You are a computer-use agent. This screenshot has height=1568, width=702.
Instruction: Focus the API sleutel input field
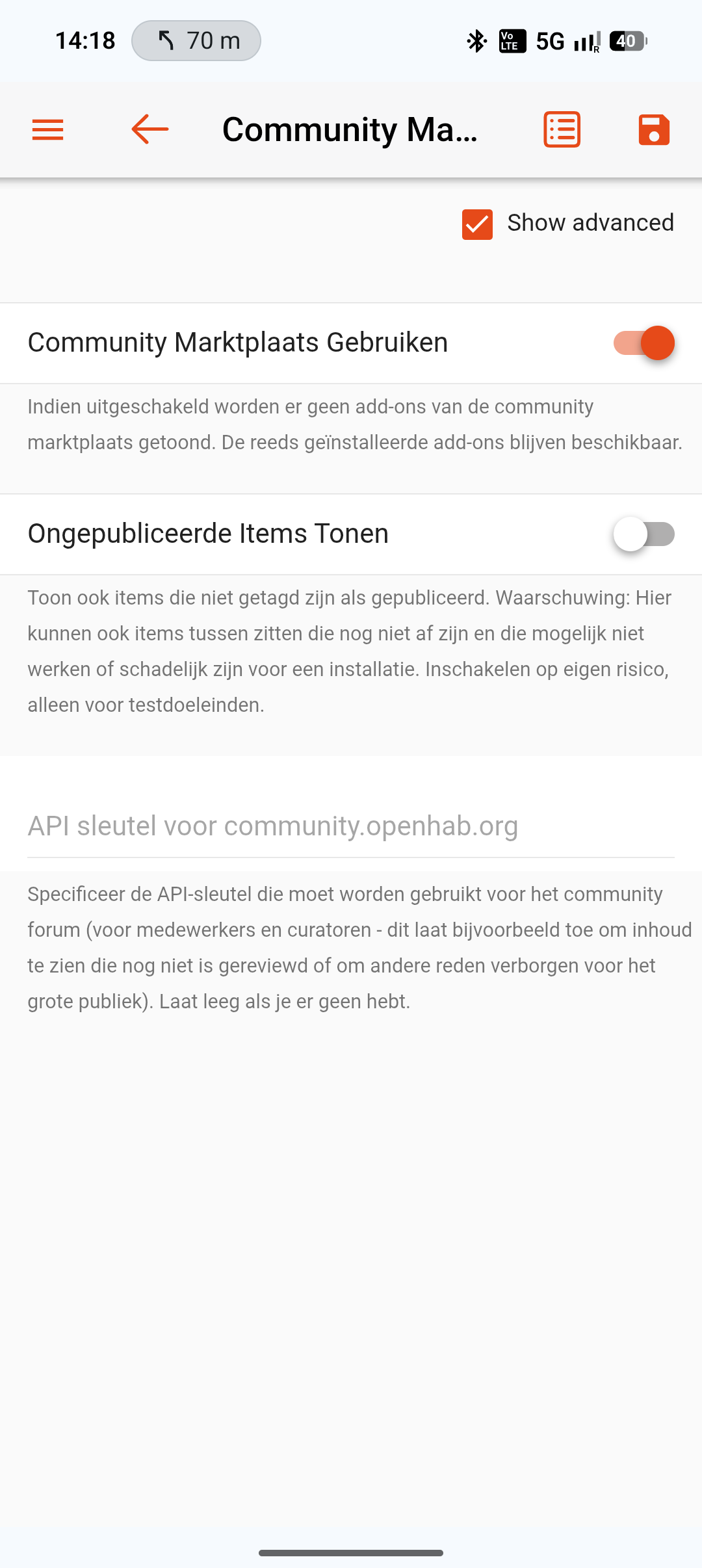point(351,826)
